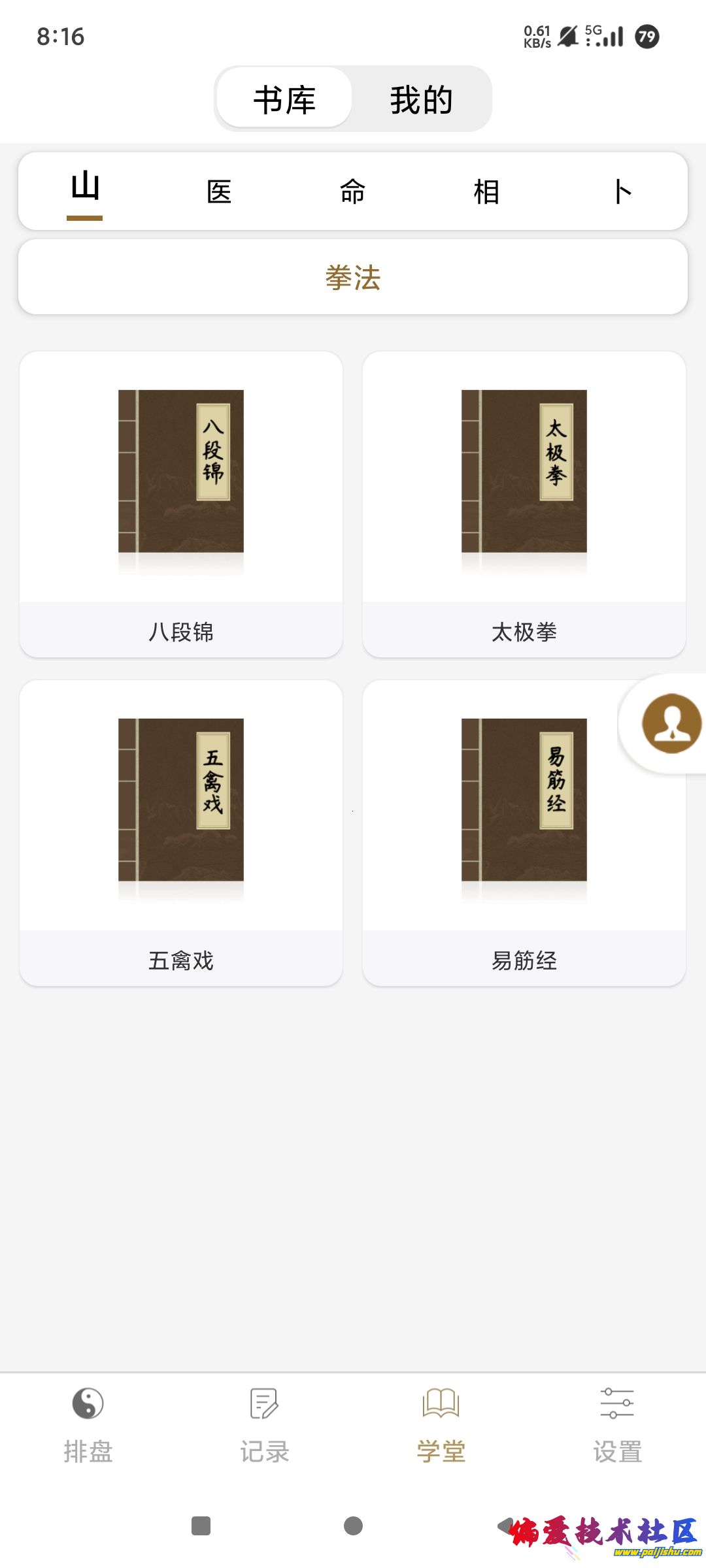View the 五禽戏 book

[181, 832]
